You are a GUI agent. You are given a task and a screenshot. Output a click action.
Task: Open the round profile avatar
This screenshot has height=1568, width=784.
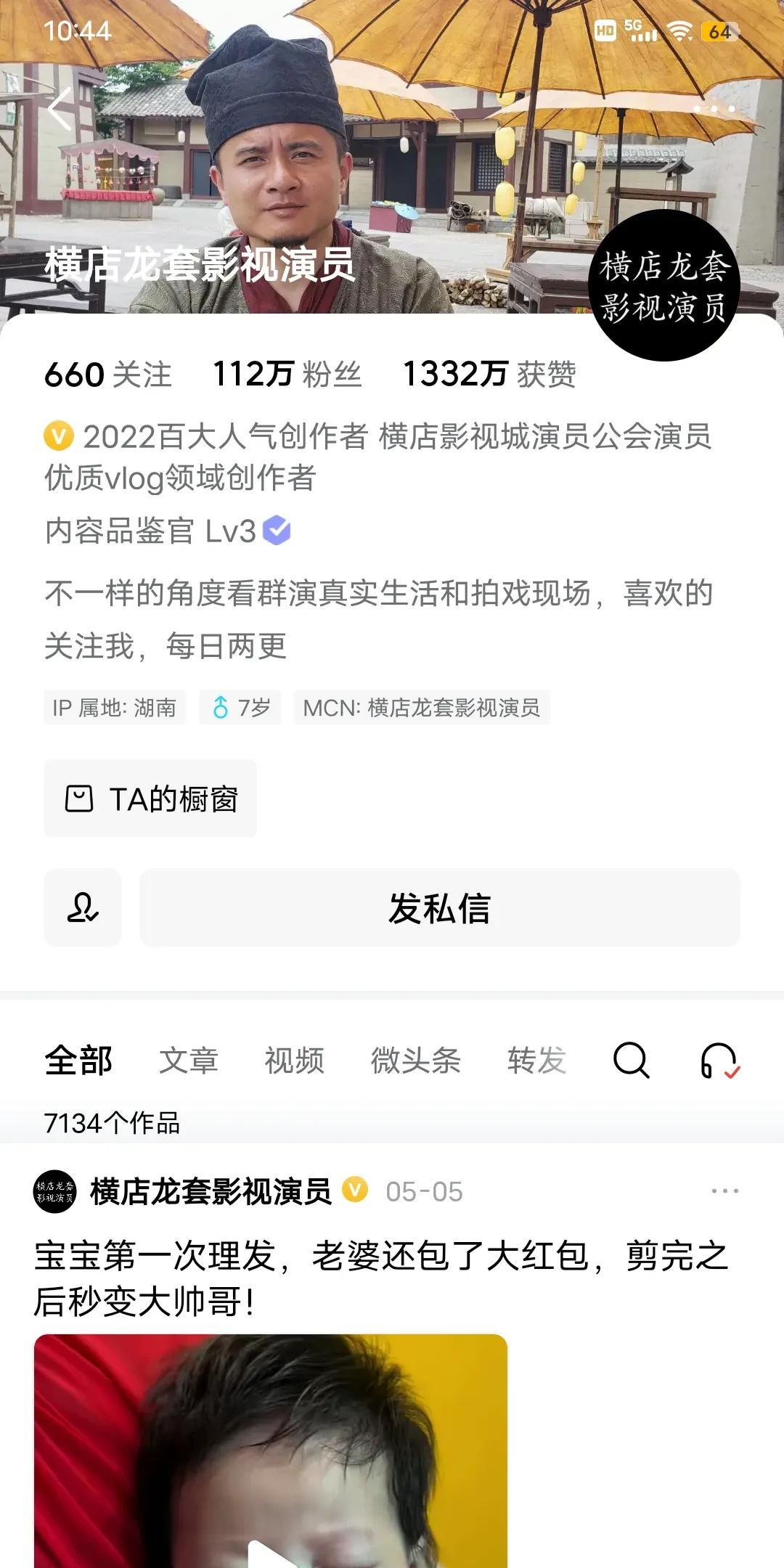[663, 285]
